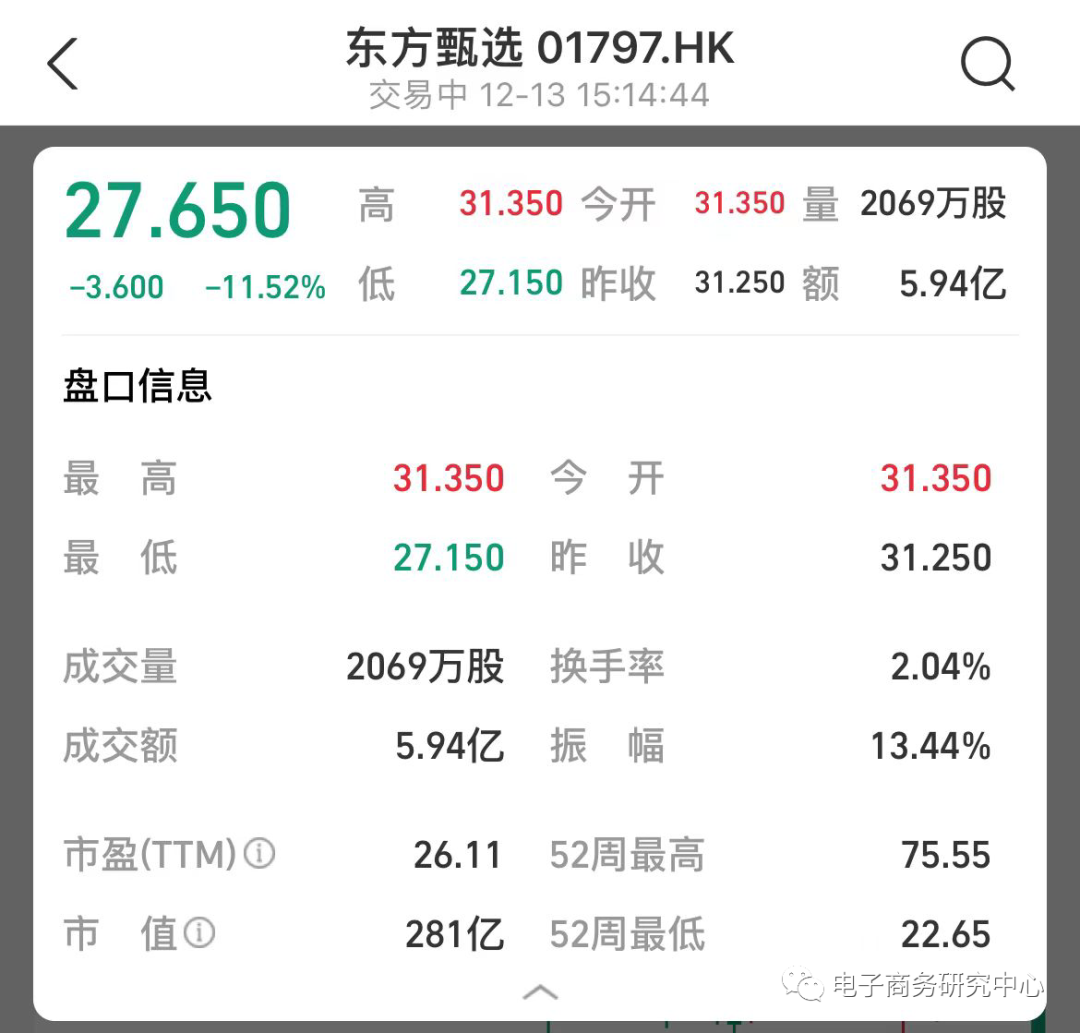Image resolution: width=1080 pixels, height=1033 pixels.
Task: Show info for 市值
Action: [200, 934]
